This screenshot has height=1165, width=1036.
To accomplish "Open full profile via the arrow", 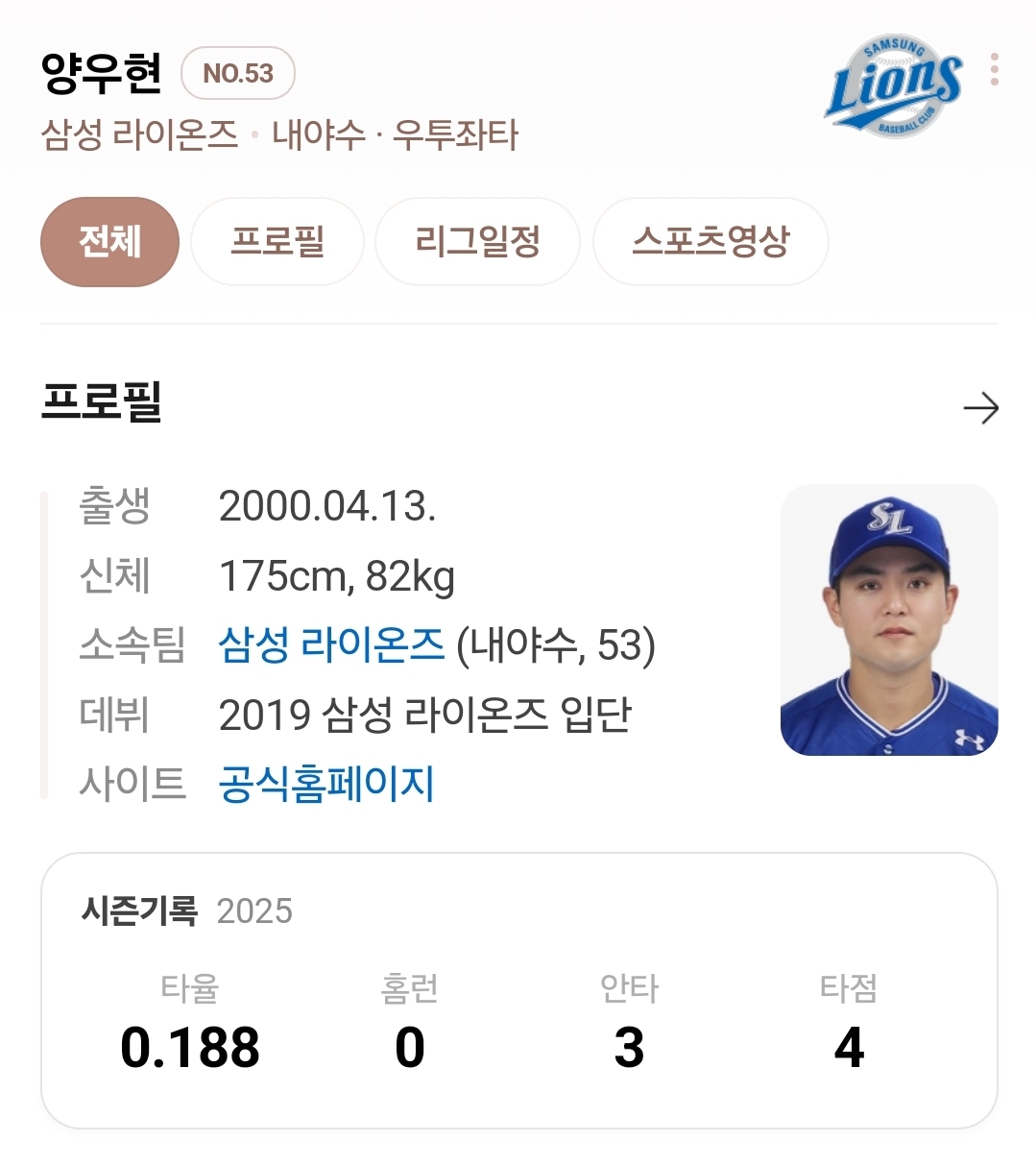I will (980, 409).
